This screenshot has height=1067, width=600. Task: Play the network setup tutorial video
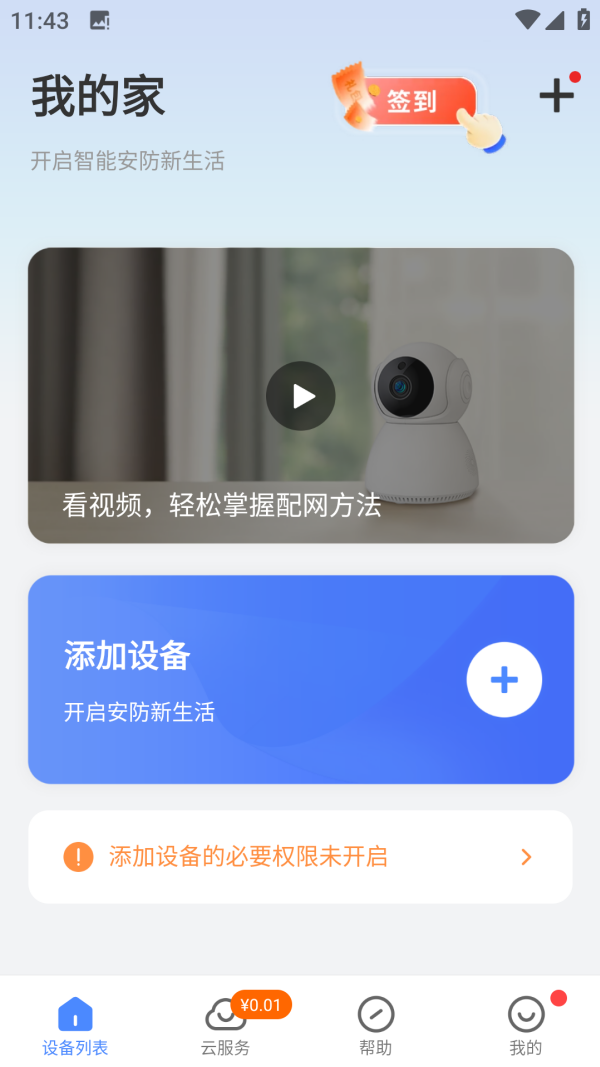coord(300,396)
